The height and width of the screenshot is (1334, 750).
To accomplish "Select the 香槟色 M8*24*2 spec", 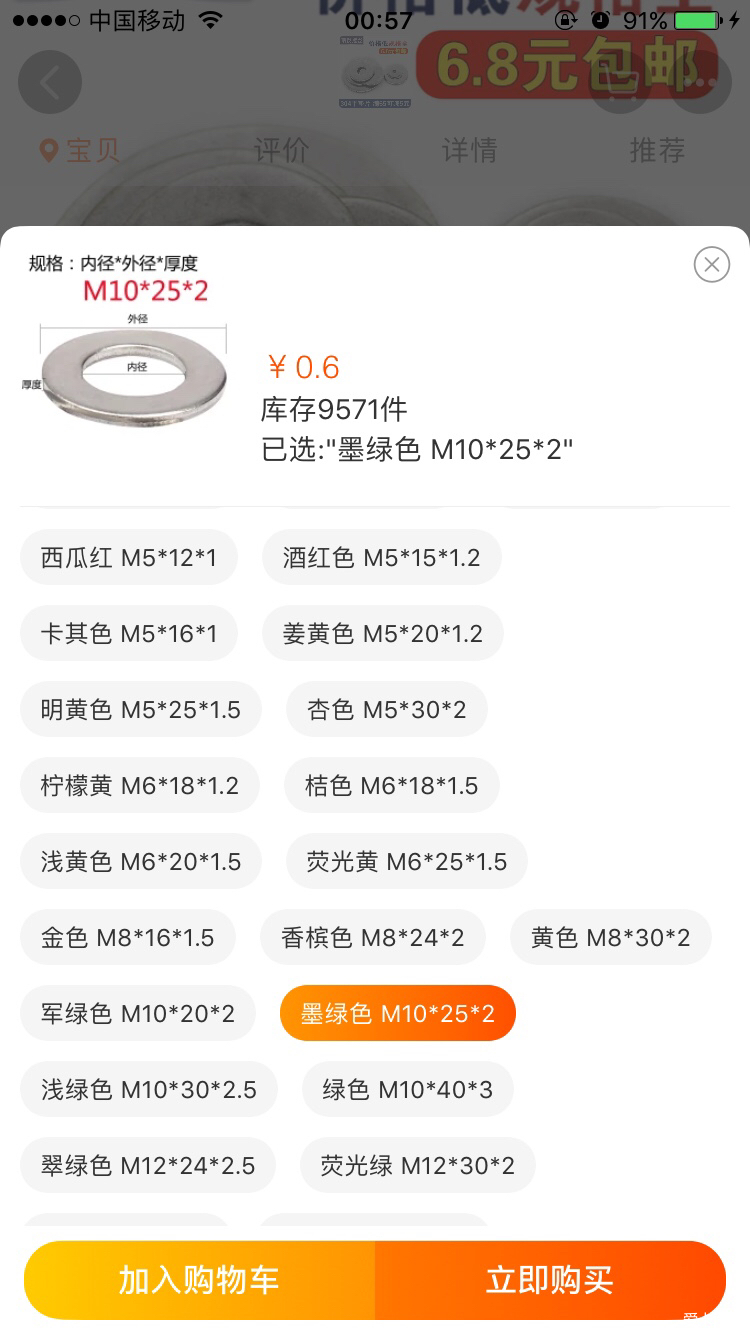I will 373,937.
